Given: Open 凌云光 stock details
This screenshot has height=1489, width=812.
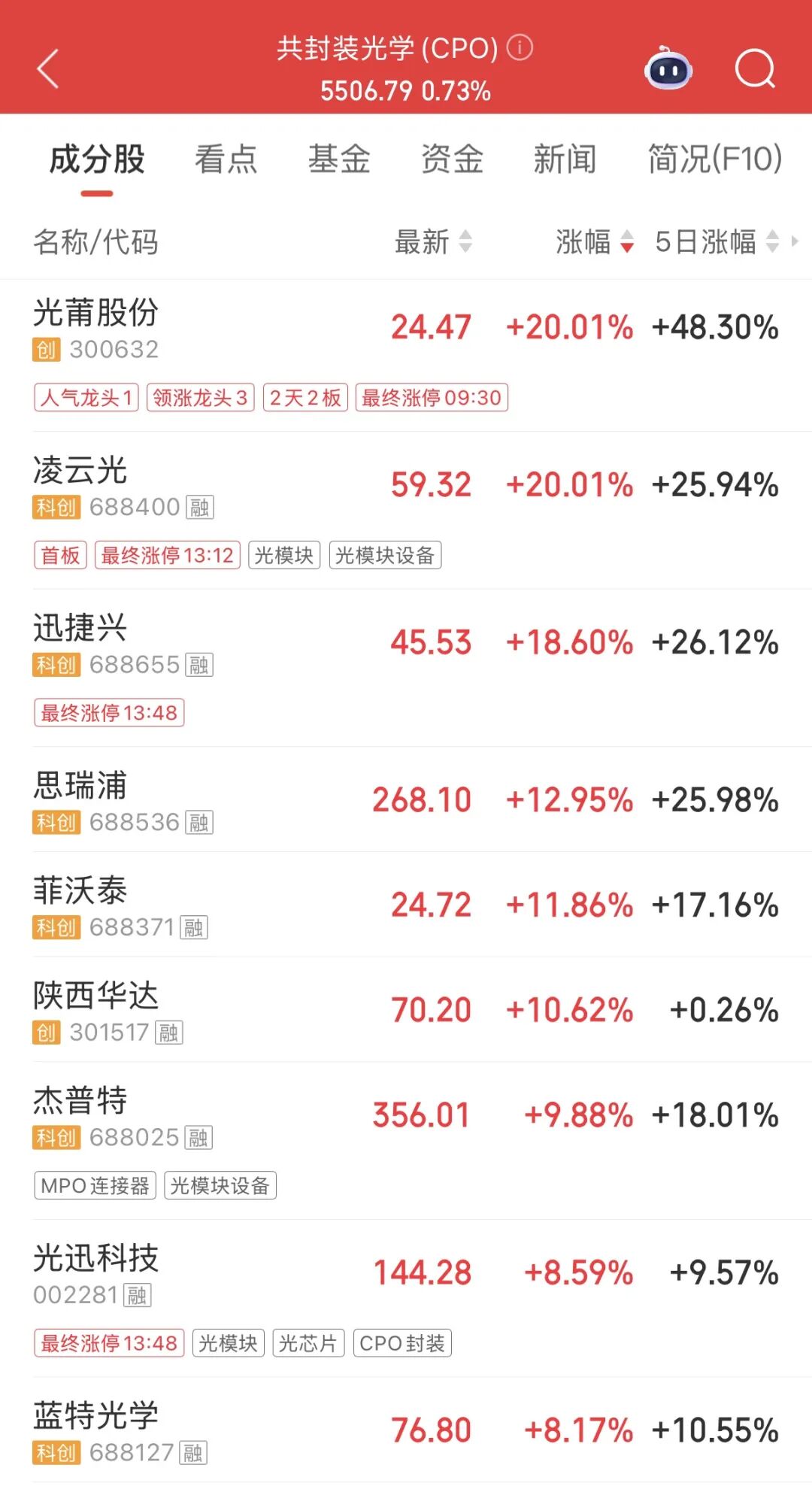Looking at the screenshot, I should 80,471.
